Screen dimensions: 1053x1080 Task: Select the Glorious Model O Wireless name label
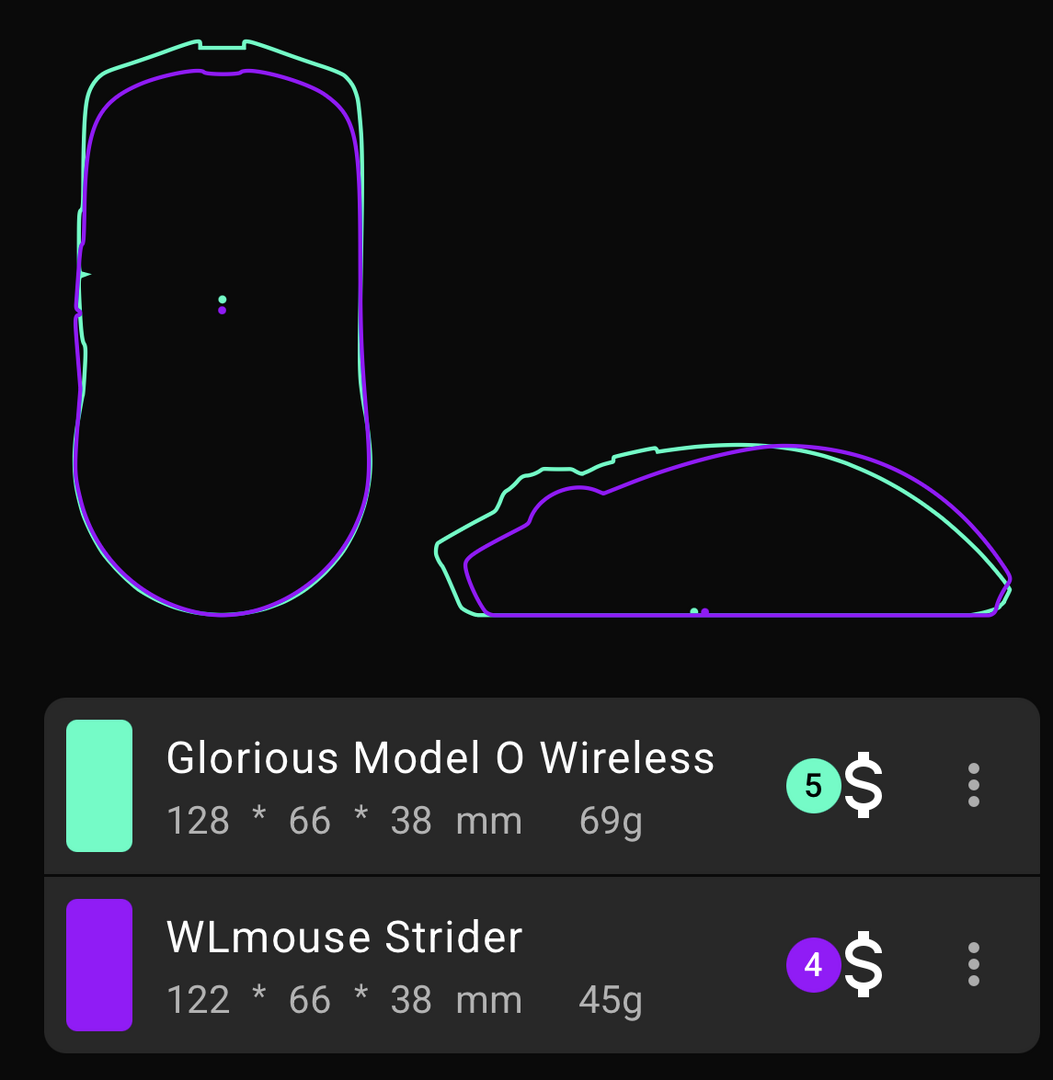click(443, 759)
